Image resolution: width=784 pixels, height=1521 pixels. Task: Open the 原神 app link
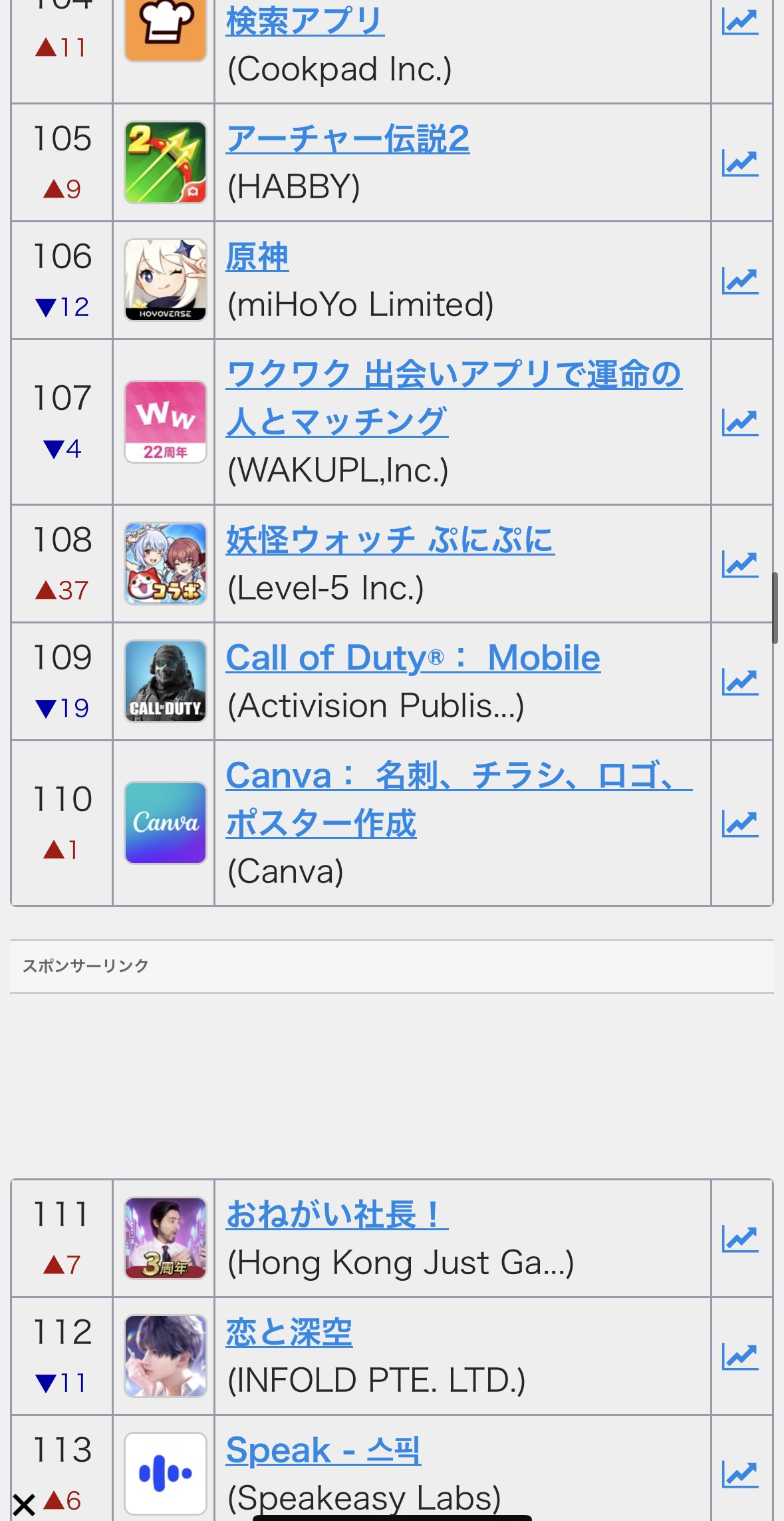[257, 258]
